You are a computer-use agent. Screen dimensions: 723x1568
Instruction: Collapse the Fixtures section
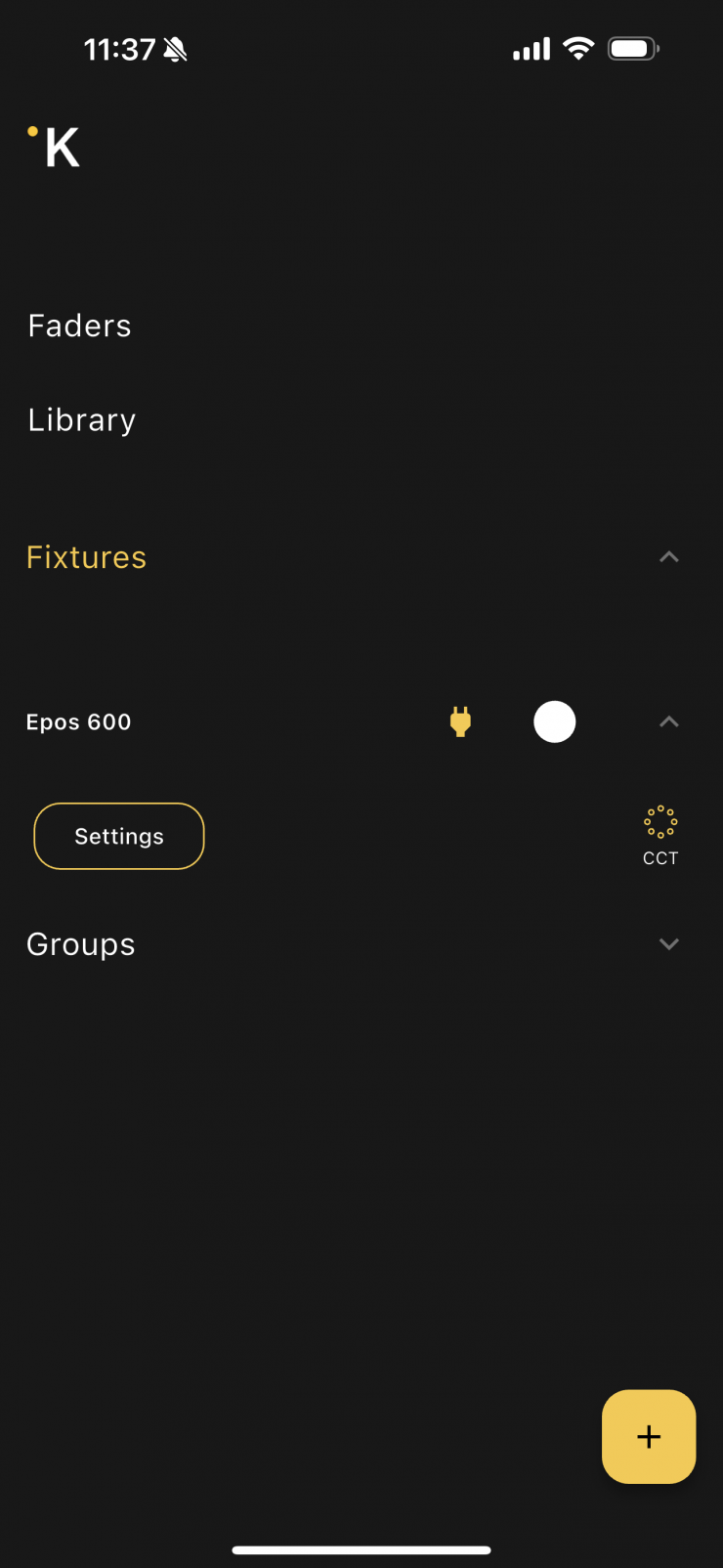[668, 557]
